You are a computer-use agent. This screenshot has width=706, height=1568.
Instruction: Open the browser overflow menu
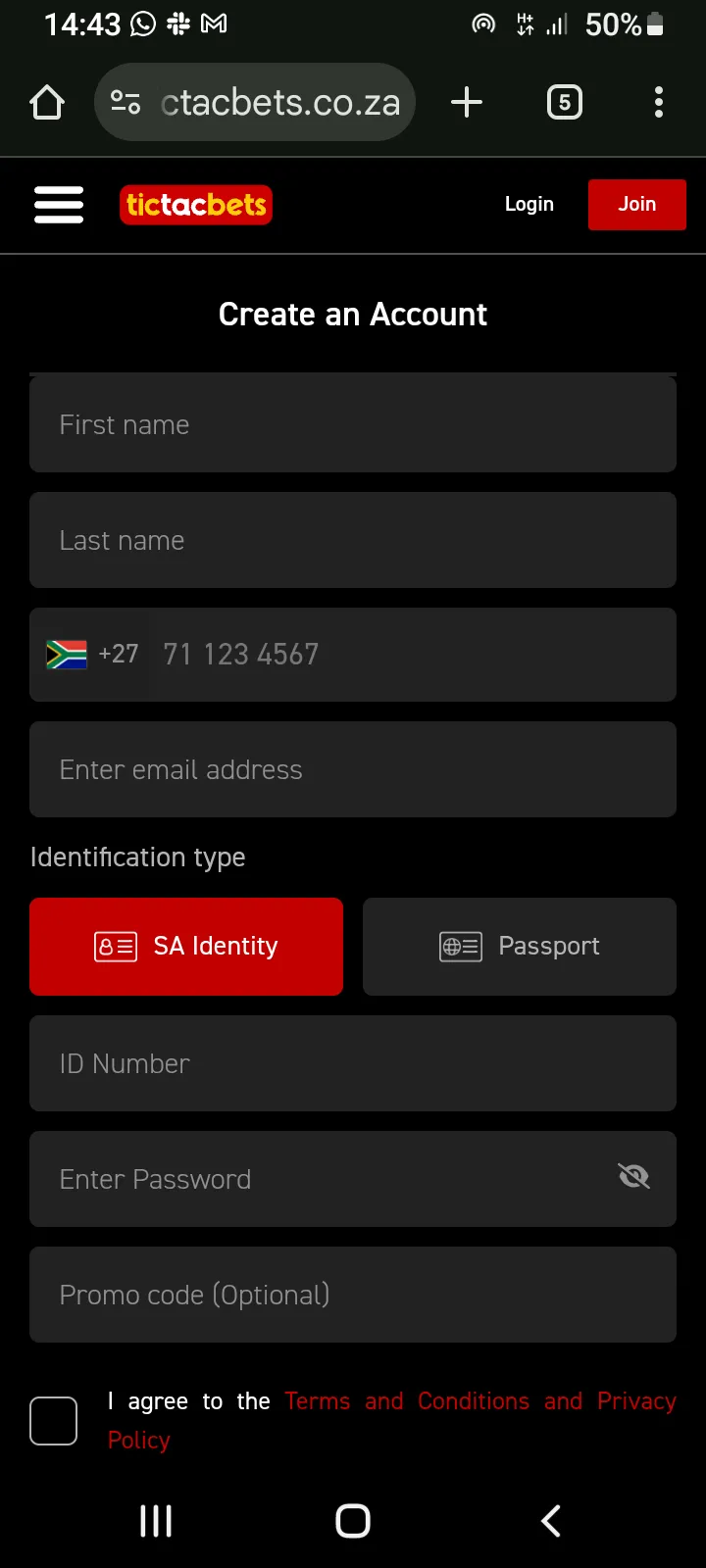coord(658,102)
